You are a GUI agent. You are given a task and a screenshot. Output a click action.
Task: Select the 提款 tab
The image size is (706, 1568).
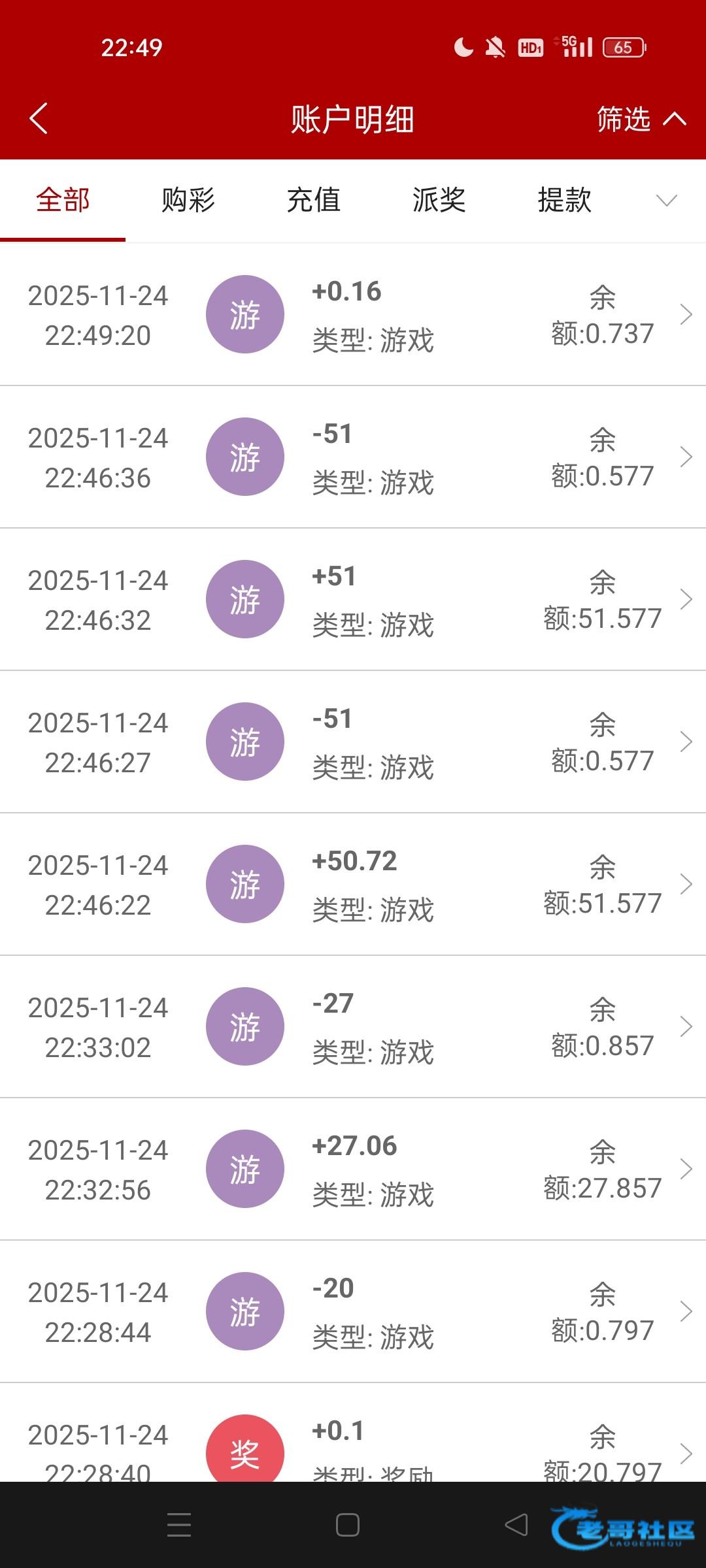coord(565,200)
